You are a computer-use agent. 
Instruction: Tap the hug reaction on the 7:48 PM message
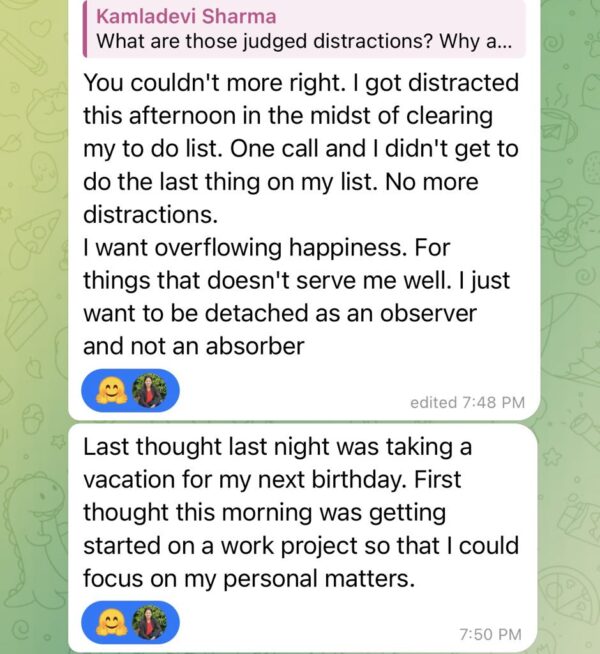[109, 391]
